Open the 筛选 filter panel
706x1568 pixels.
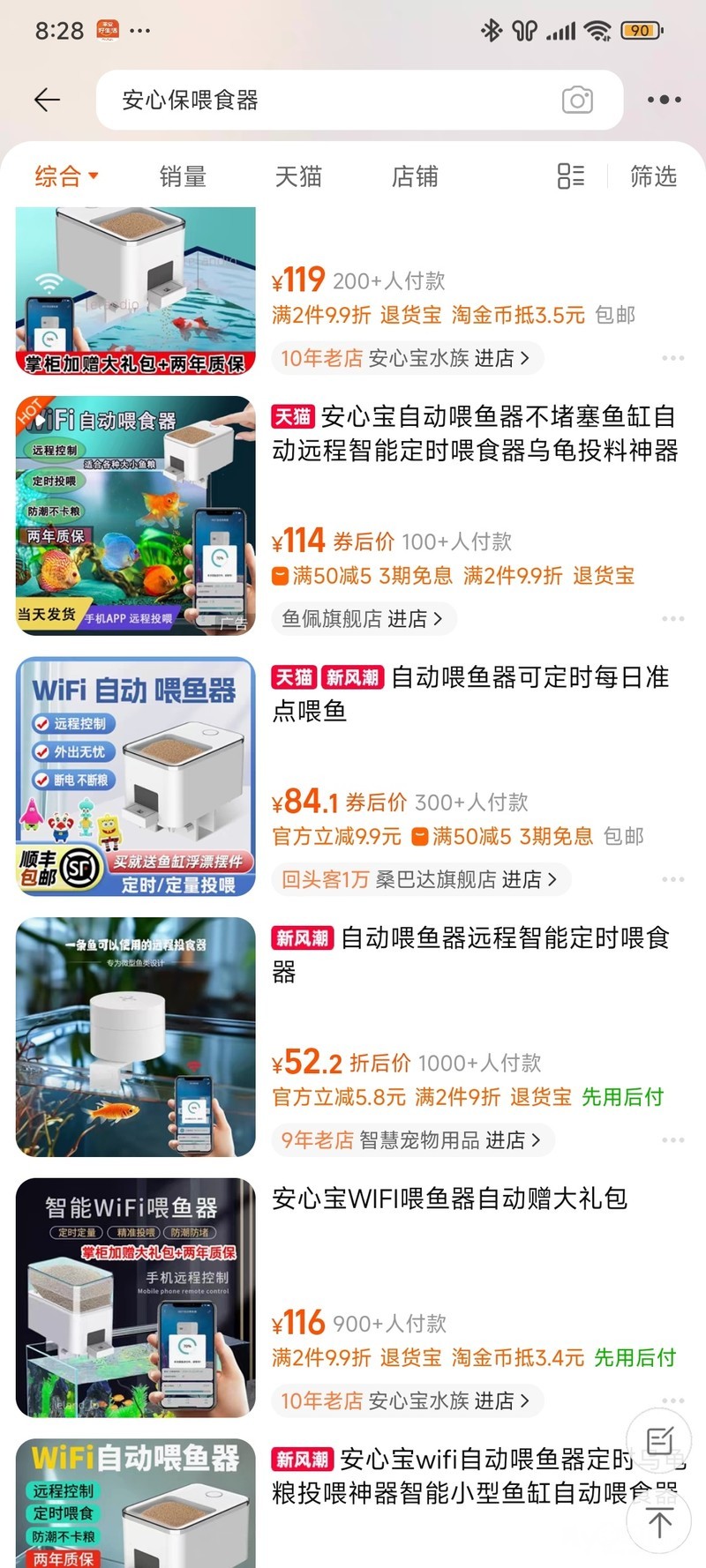(653, 176)
